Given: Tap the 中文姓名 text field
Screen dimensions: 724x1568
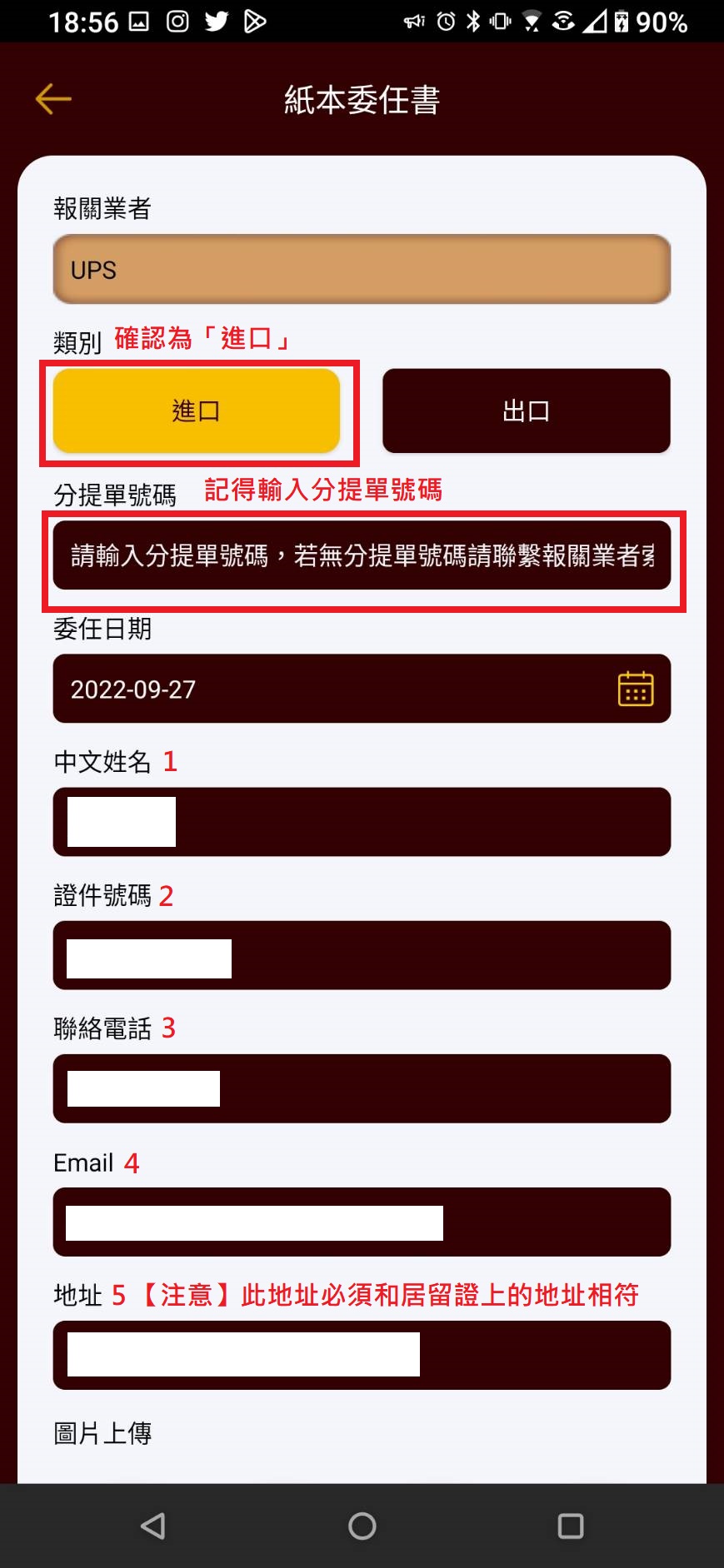Looking at the screenshot, I should click(x=362, y=822).
